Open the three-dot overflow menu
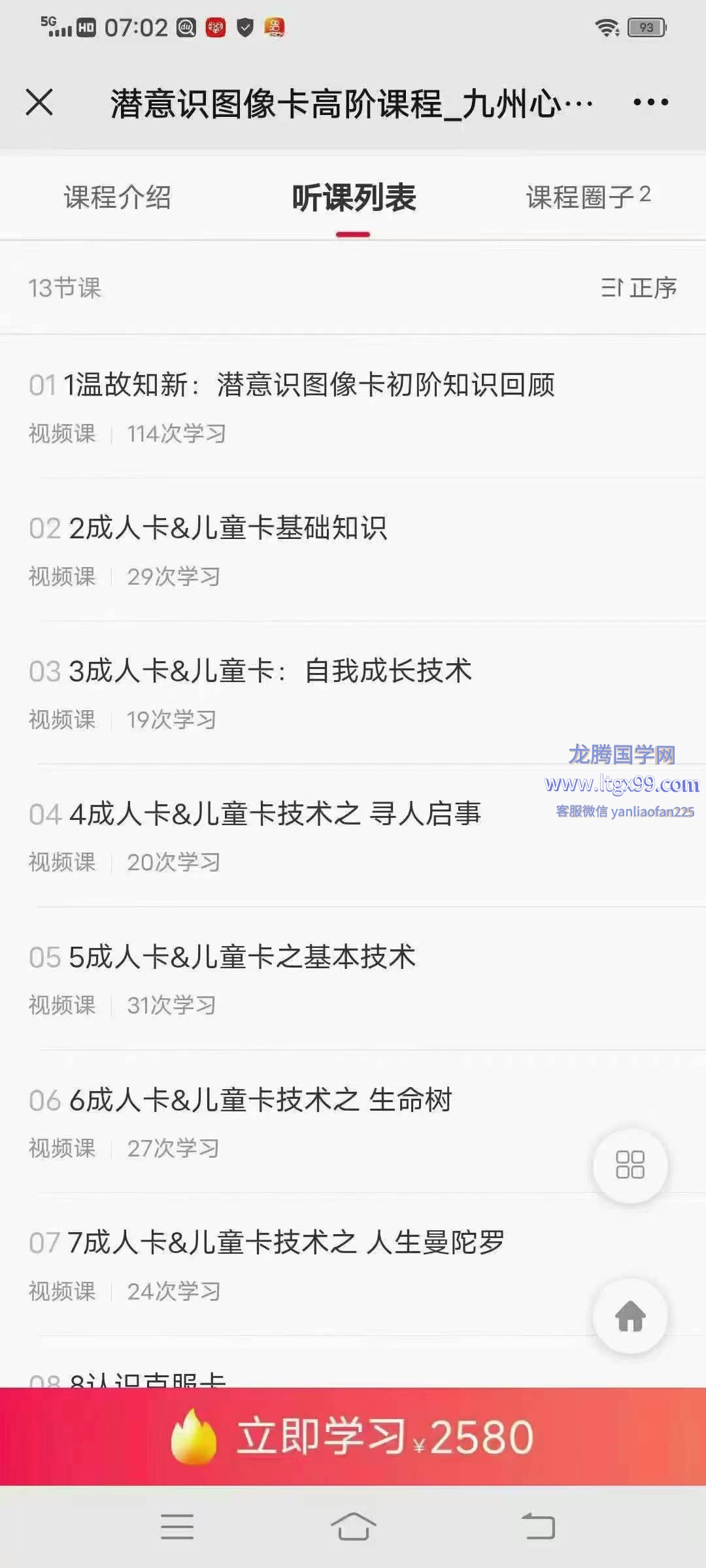The image size is (706, 1568). click(650, 102)
